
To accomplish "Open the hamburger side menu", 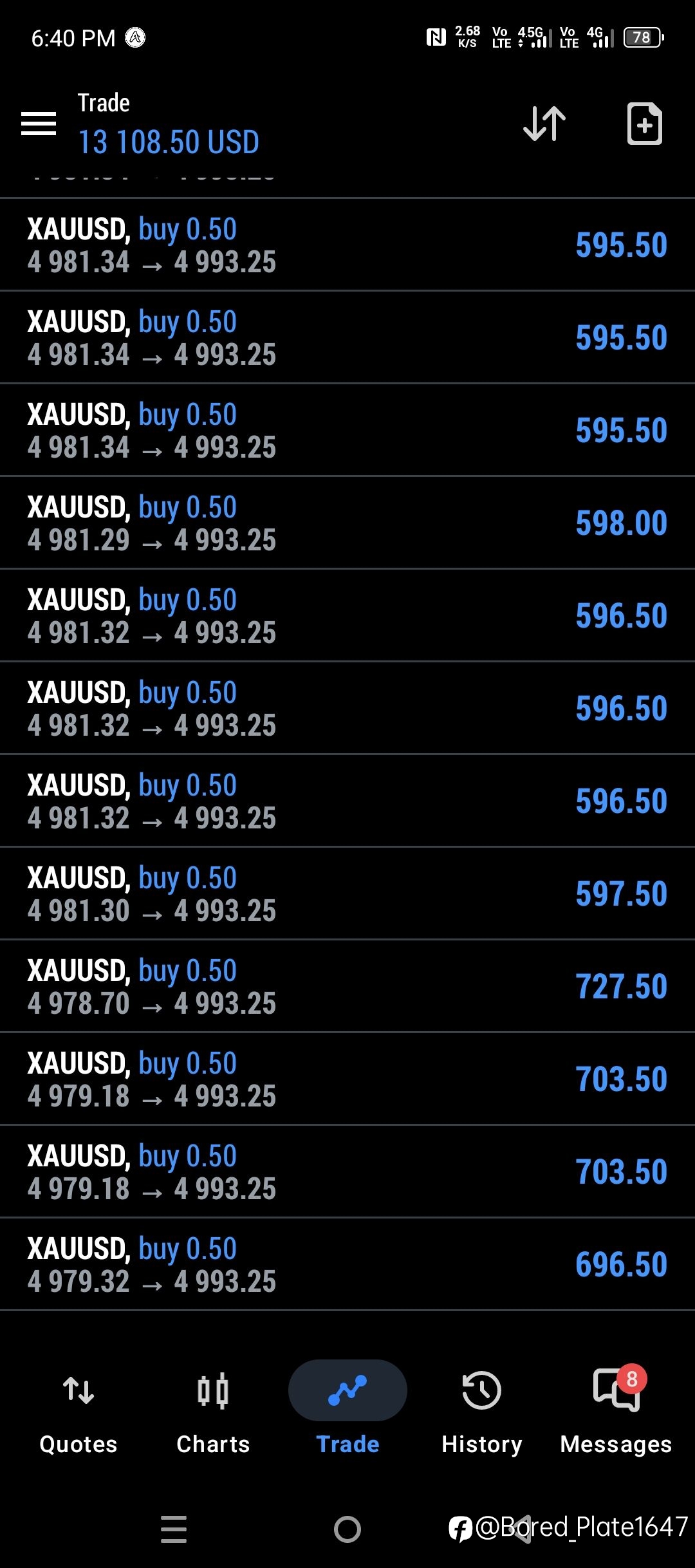I will 39,124.
